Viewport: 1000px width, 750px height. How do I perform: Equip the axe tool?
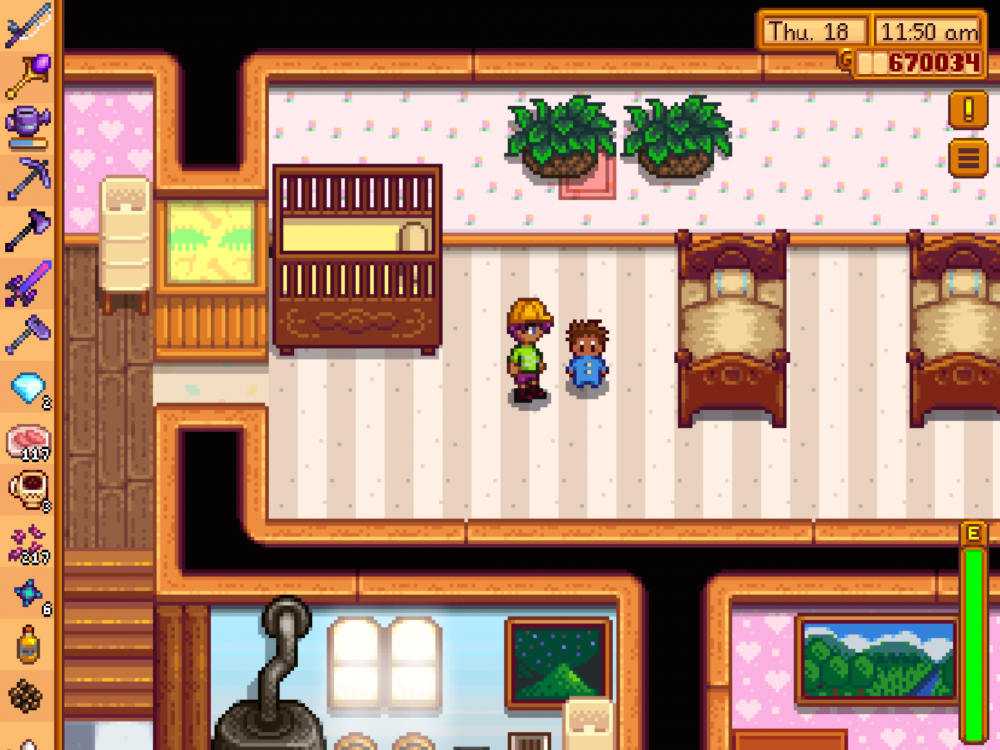[x=27, y=232]
